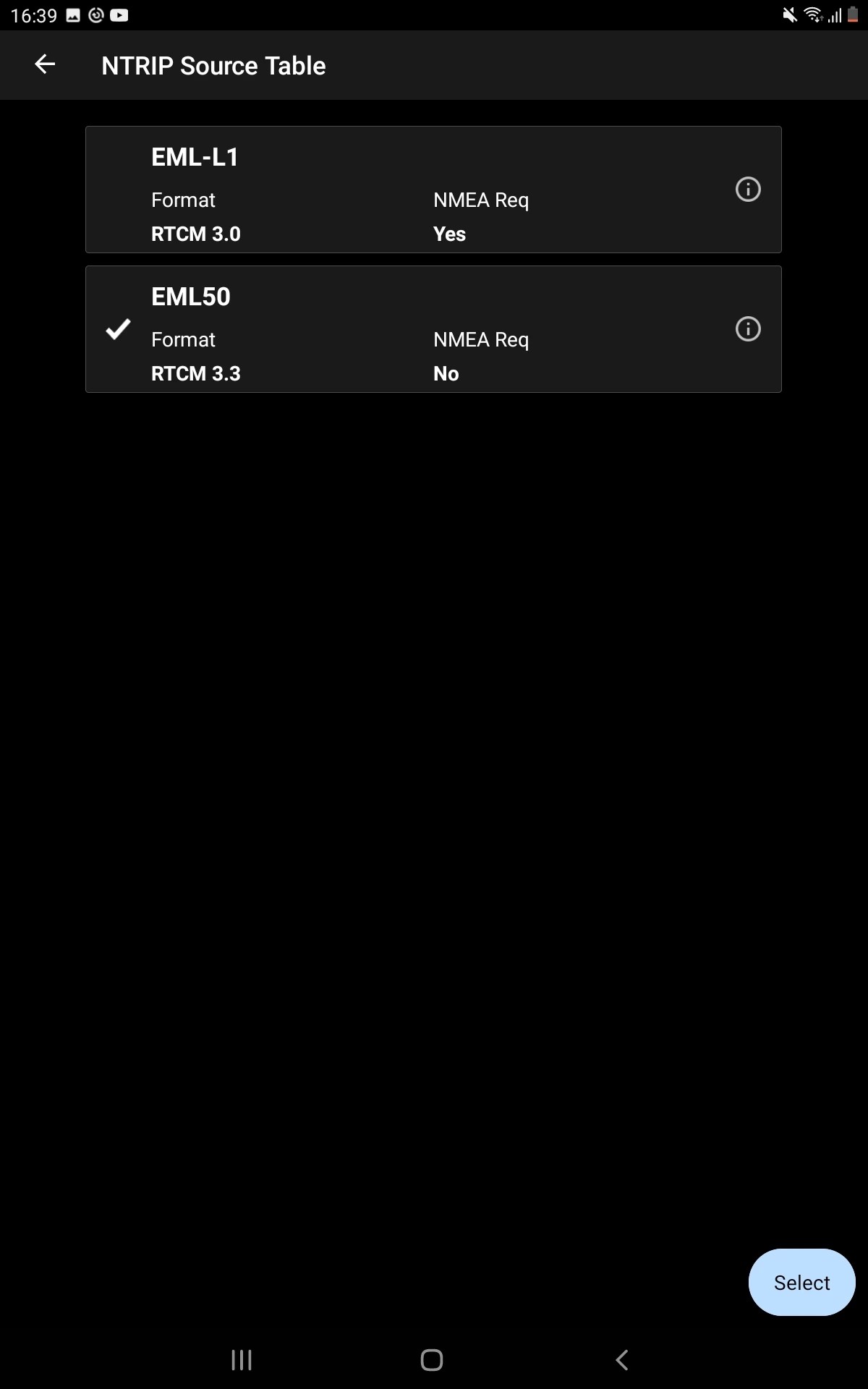Open details for the EML-L1 source
The width and height of the screenshot is (868, 1389).
pos(748,190)
